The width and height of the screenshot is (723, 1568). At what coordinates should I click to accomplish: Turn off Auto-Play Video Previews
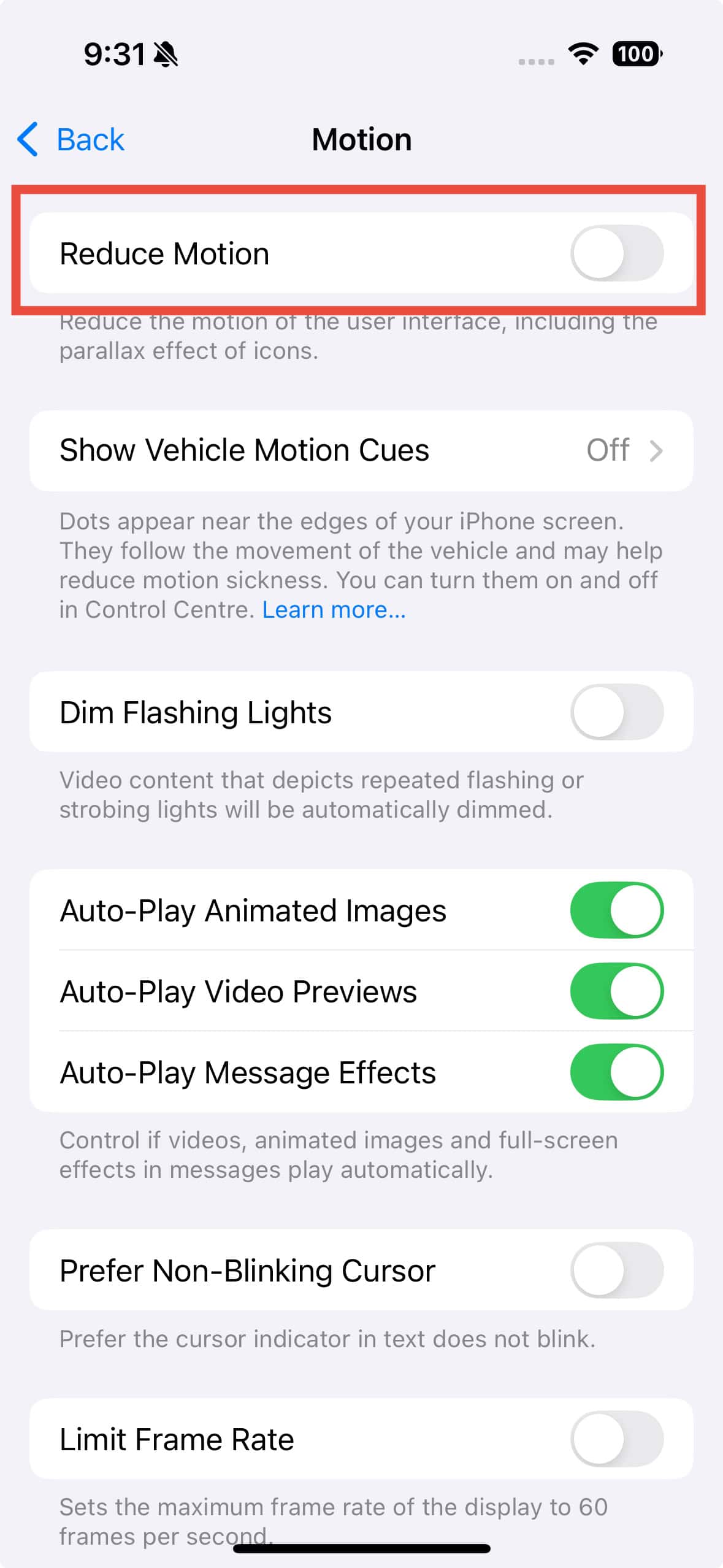coord(616,991)
